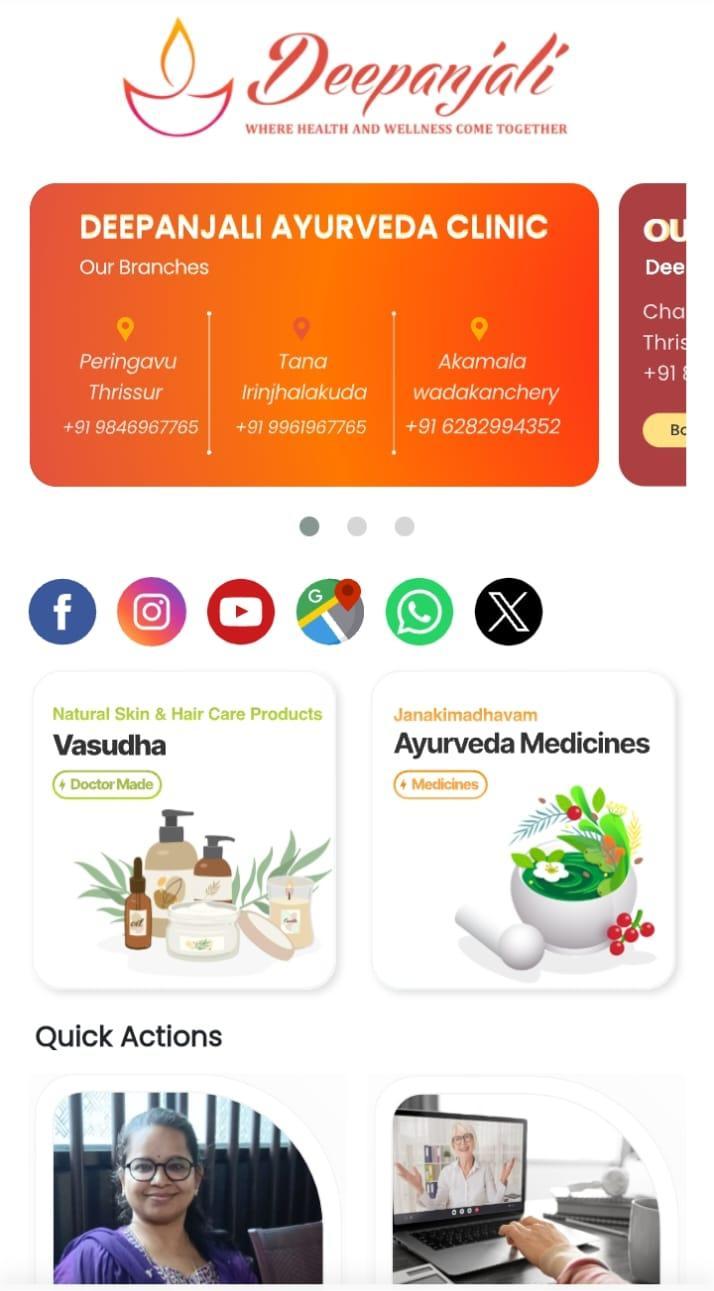This screenshot has height=1291, width=714.
Task: Open the quick action with the doctor photo
Action: click(x=188, y=1185)
